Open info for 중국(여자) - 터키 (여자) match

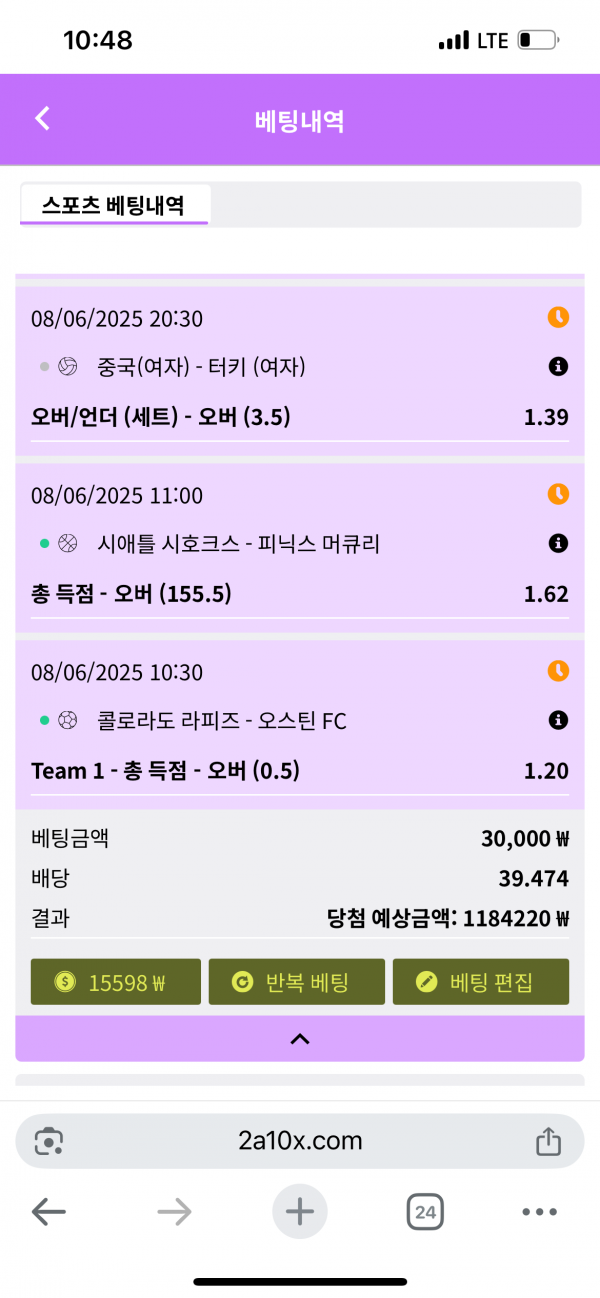click(558, 367)
